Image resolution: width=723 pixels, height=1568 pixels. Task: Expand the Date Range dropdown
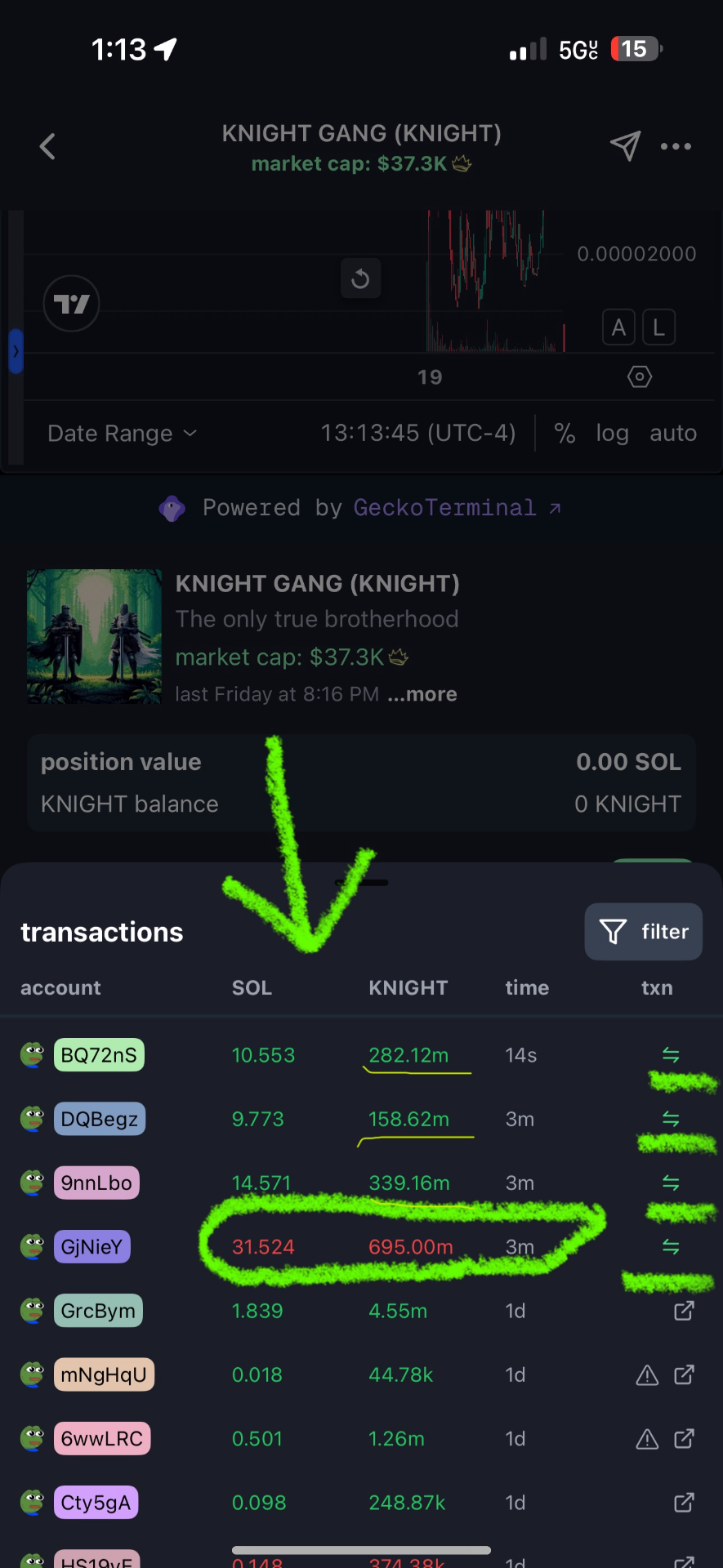coord(123,433)
